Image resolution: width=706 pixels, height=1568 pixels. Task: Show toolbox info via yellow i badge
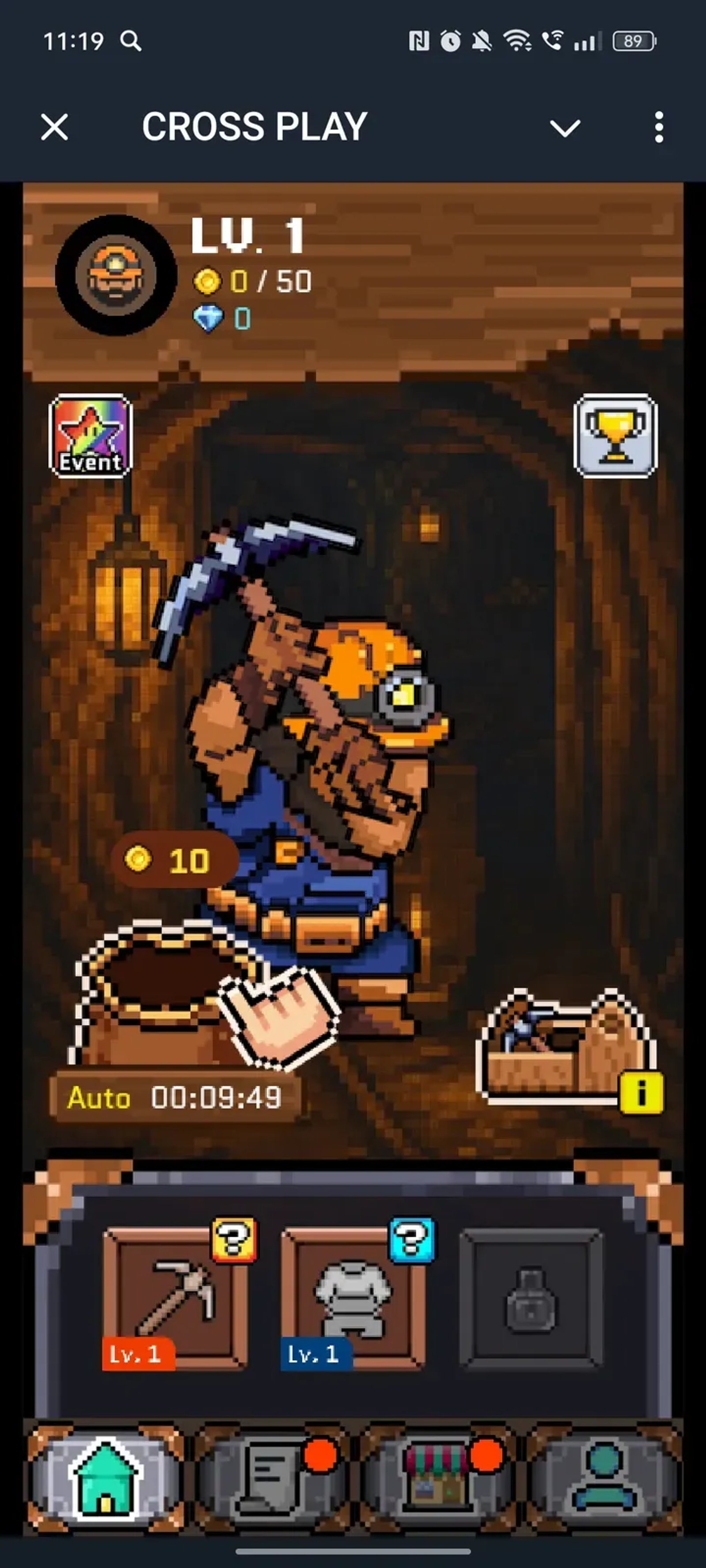(x=641, y=1093)
